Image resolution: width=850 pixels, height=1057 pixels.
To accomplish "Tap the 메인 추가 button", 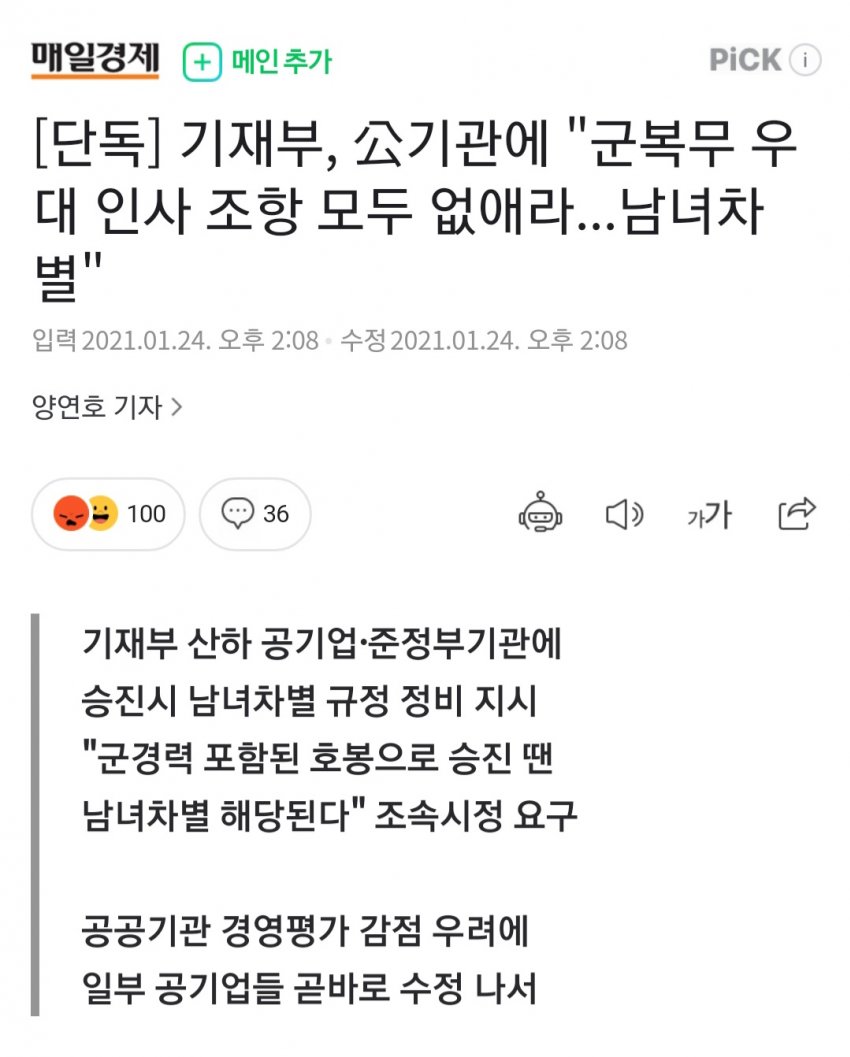I will (x=257, y=62).
